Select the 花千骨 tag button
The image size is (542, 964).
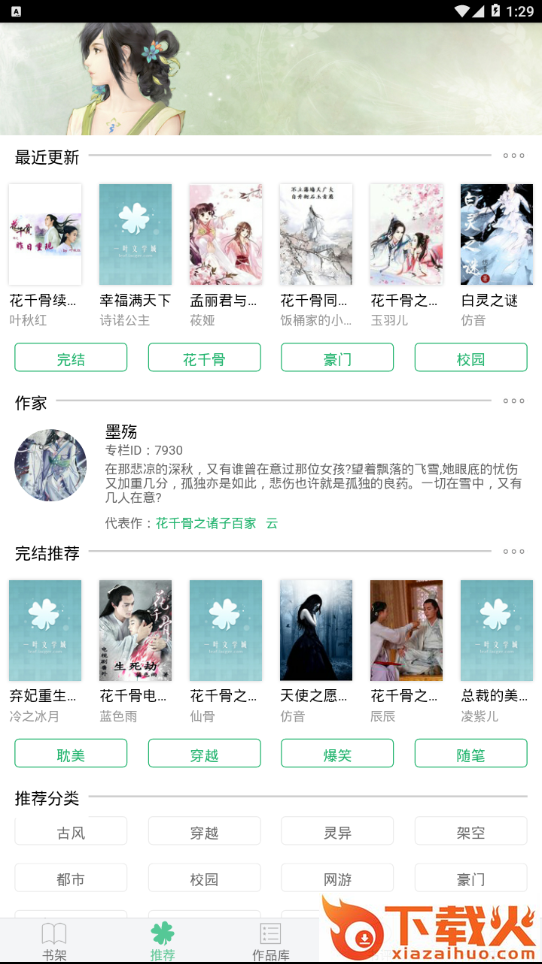[204, 357]
